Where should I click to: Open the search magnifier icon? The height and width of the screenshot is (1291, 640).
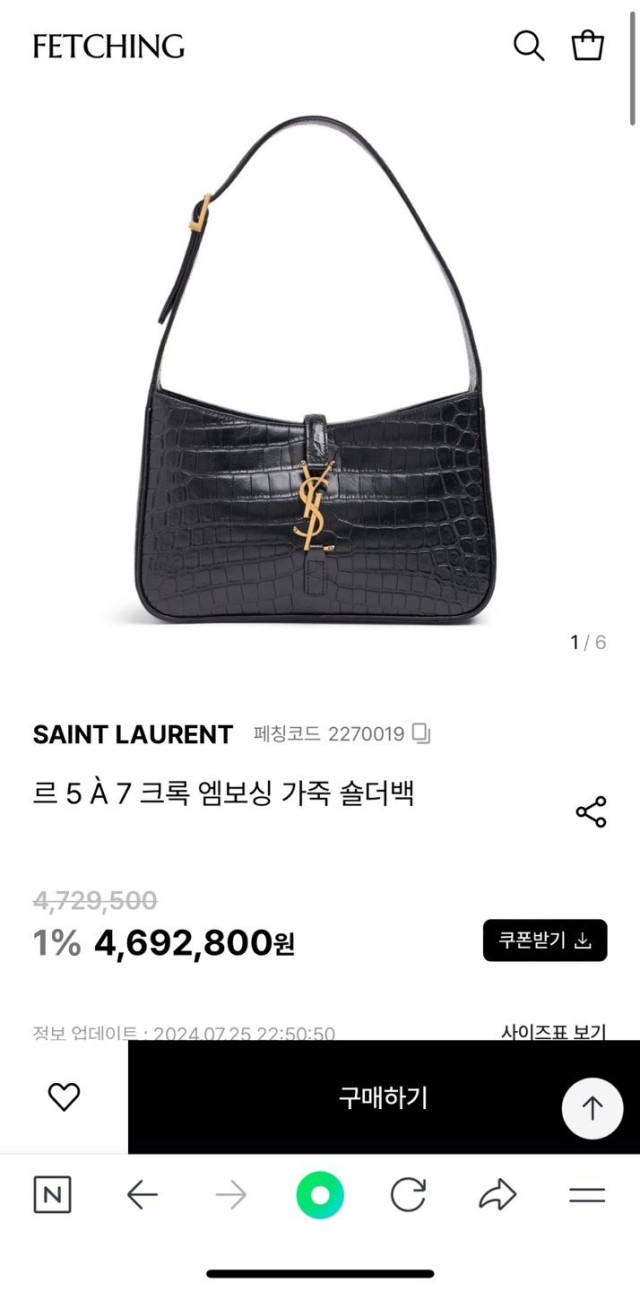click(x=528, y=46)
